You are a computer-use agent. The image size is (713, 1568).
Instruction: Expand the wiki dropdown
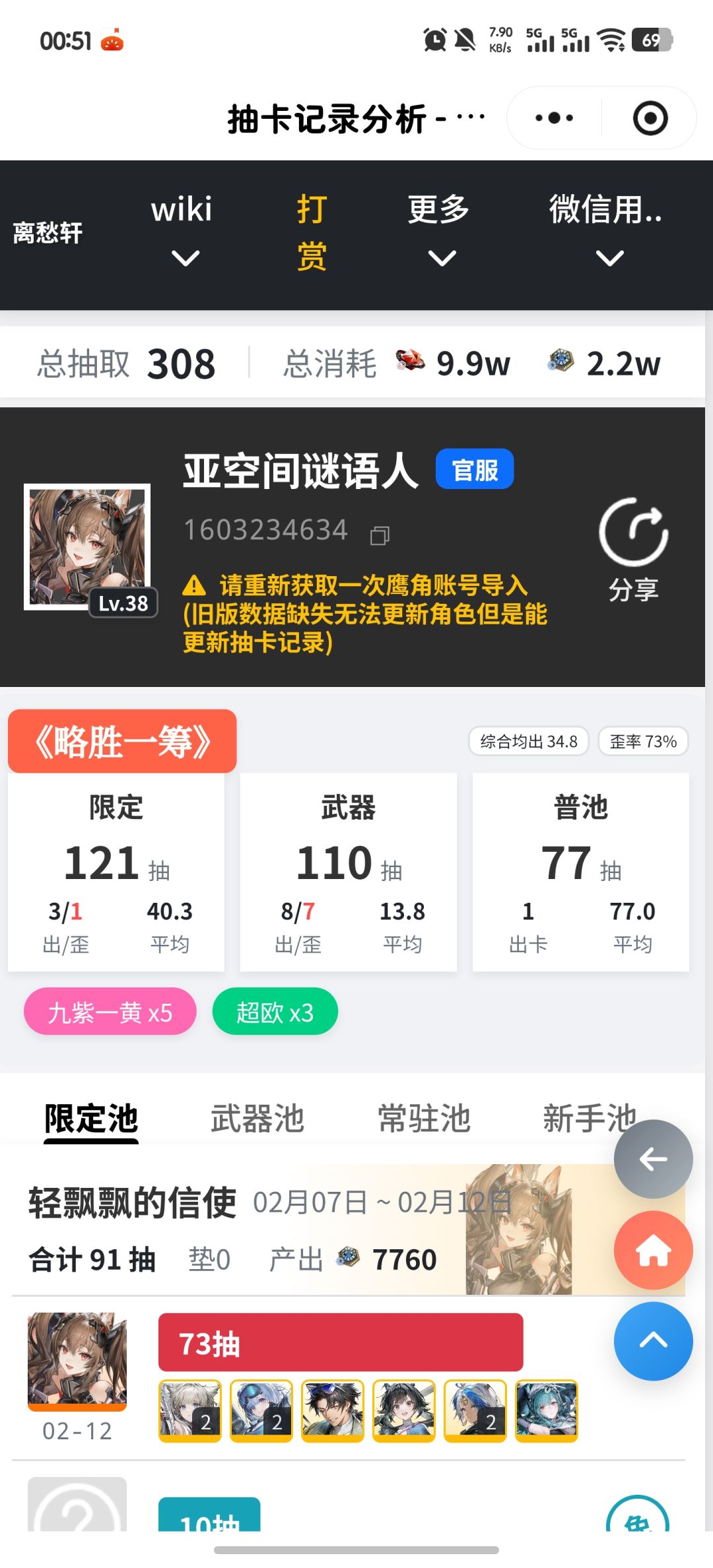182,231
